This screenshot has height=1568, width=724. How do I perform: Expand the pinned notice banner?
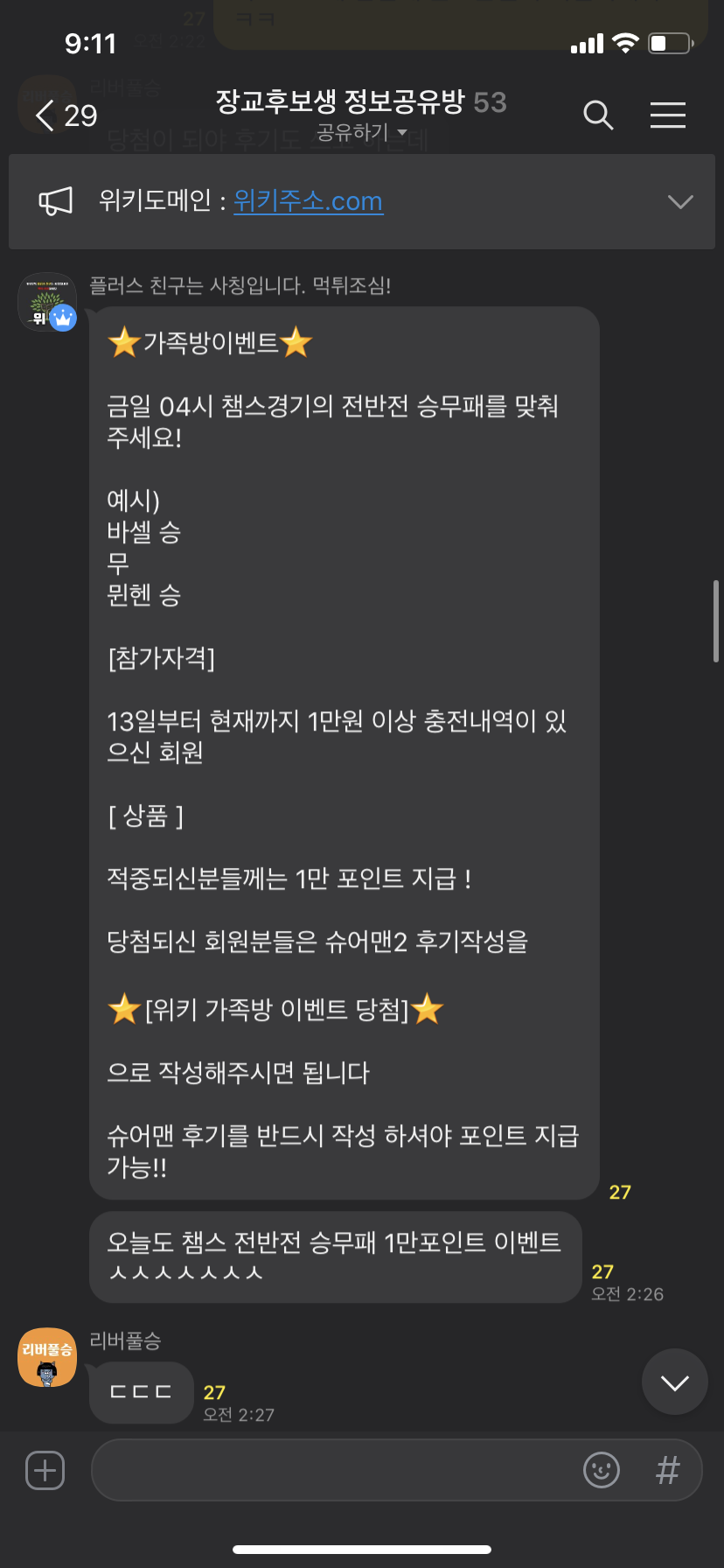click(679, 202)
